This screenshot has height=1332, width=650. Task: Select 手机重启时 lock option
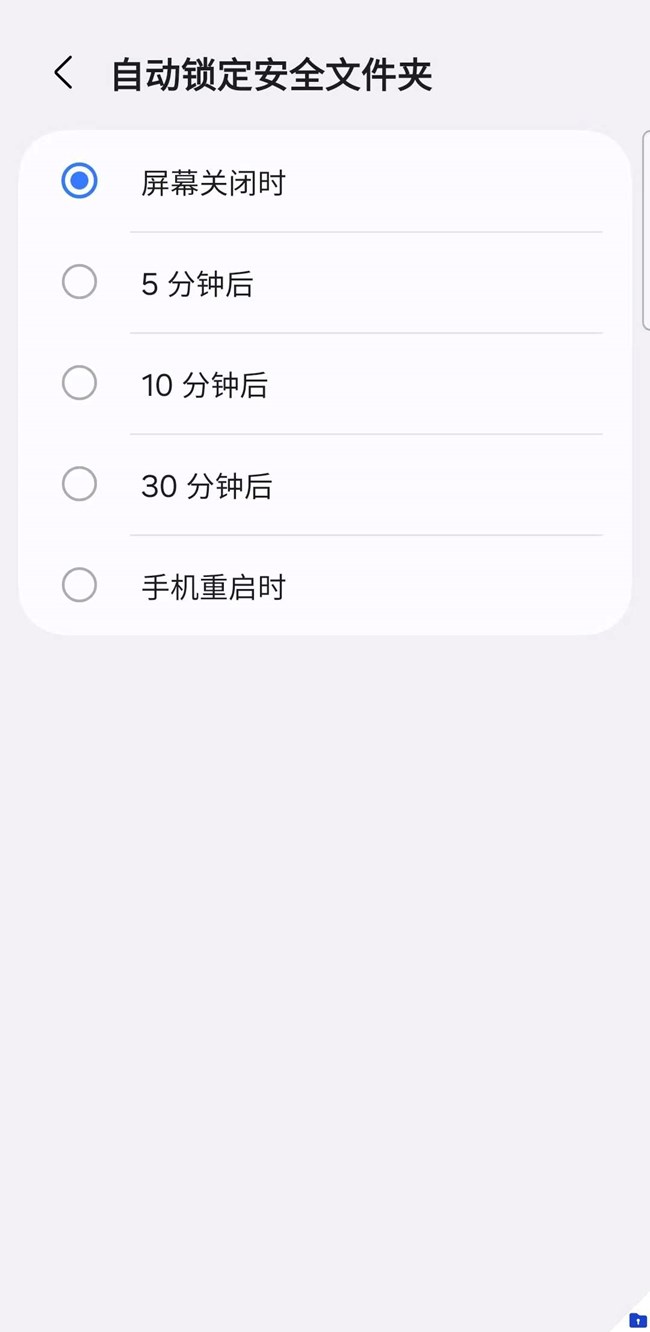point(80,586)
